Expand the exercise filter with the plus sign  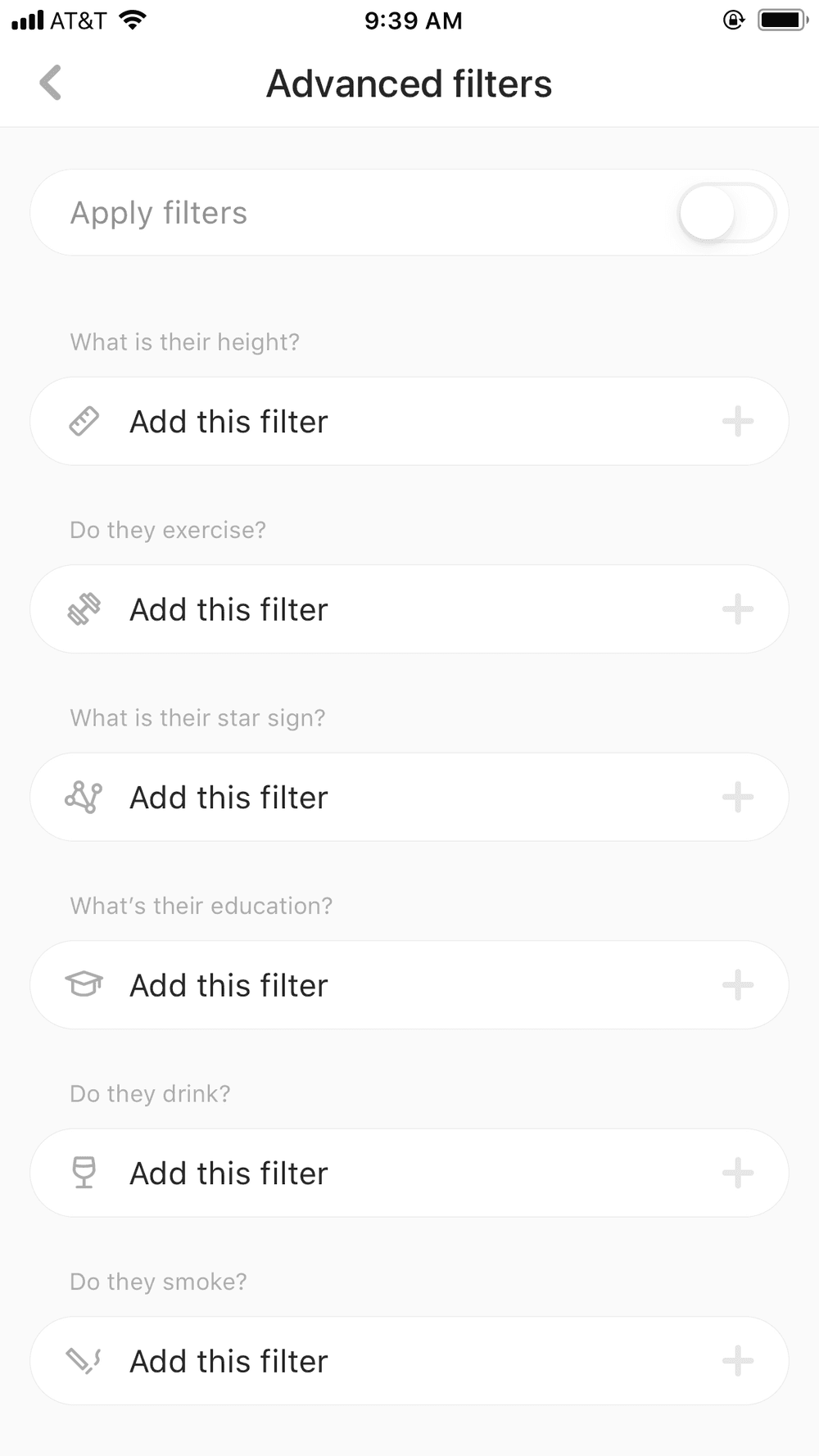point(738,608)
